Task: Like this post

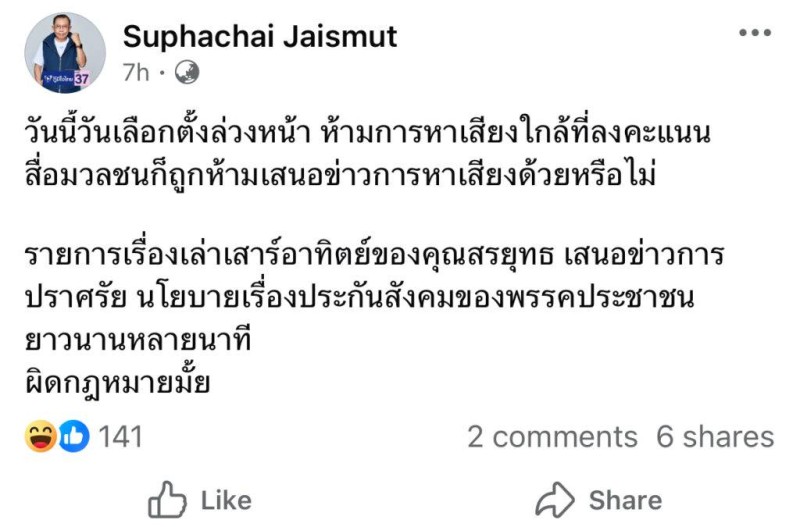Action: [200, 499]
